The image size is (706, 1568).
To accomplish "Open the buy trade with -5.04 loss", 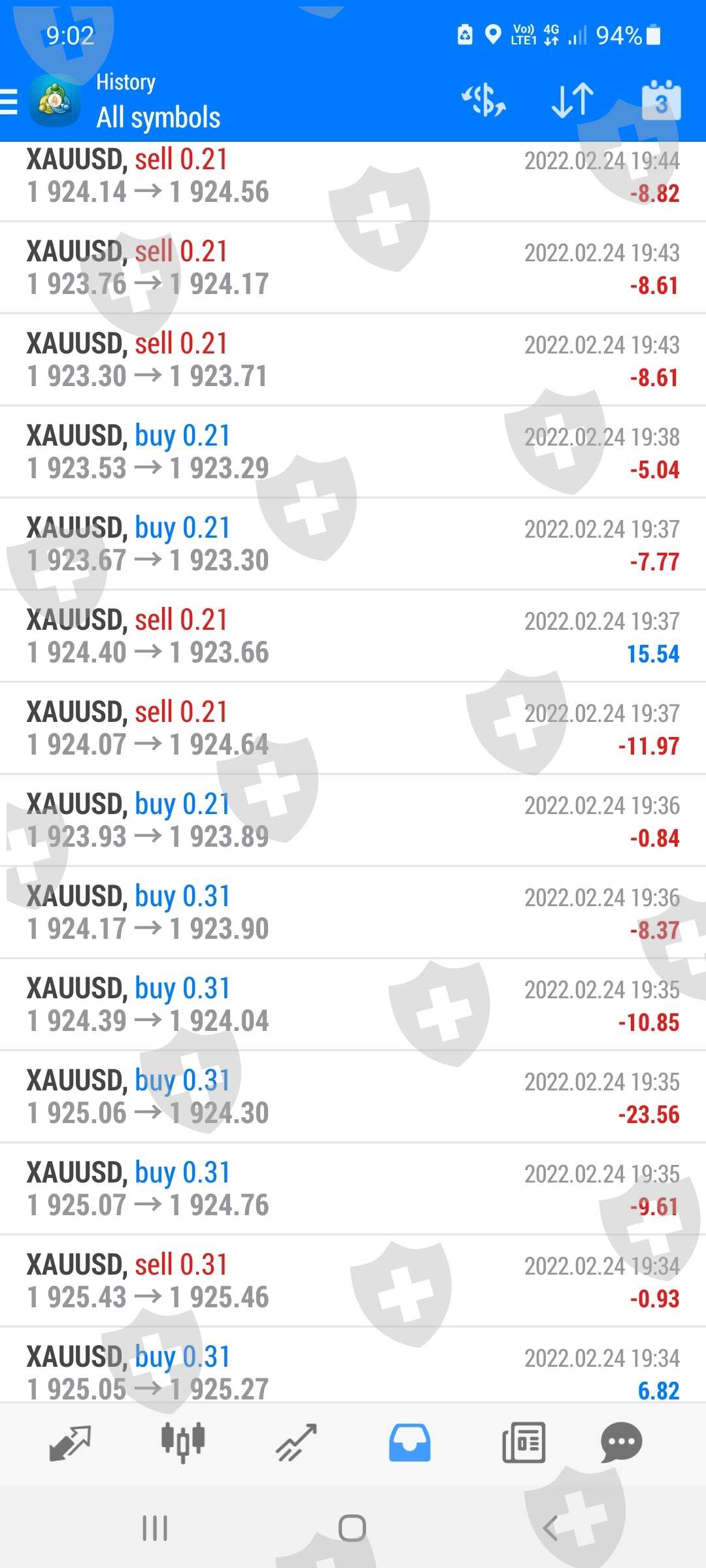I will 353,452.
